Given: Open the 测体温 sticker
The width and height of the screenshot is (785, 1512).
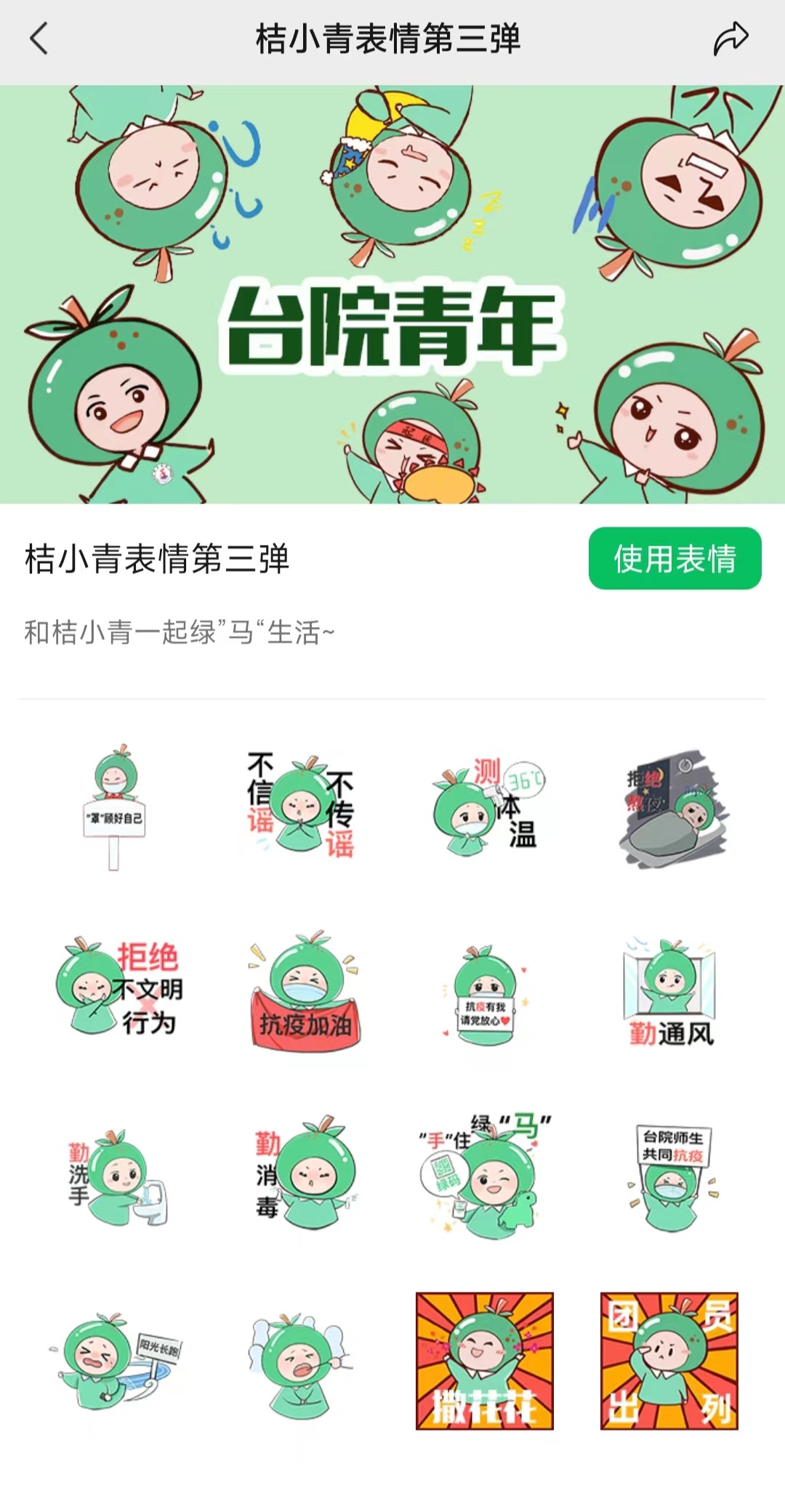Looking at the screenshot, I should [485, 806].
